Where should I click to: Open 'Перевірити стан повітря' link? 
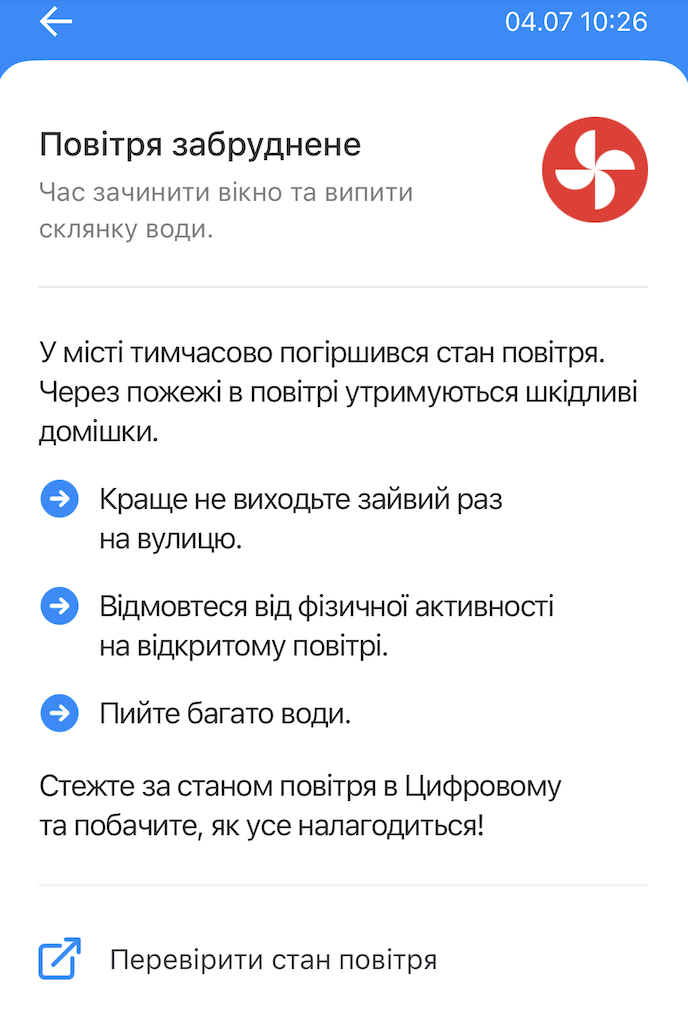point(273,960)
